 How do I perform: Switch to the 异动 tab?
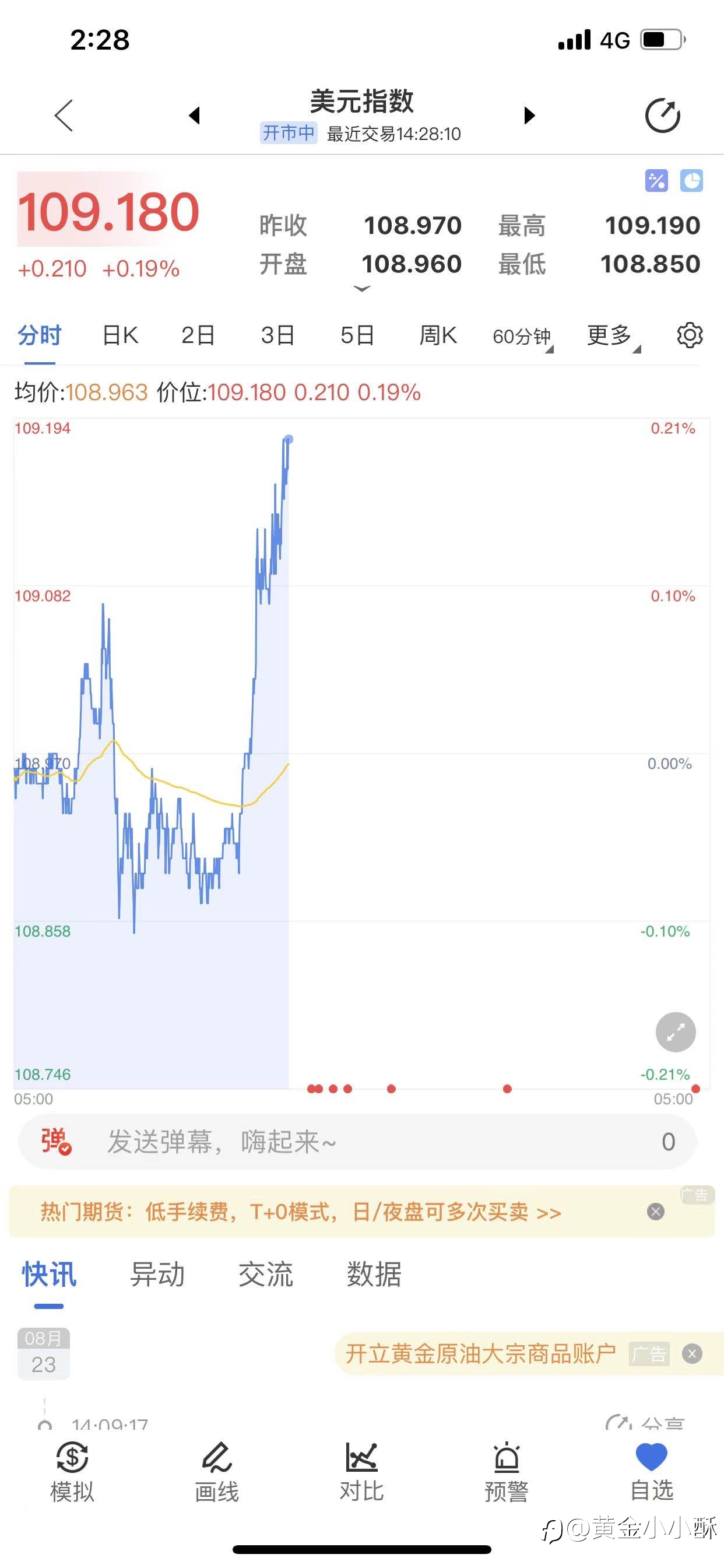157,1274
